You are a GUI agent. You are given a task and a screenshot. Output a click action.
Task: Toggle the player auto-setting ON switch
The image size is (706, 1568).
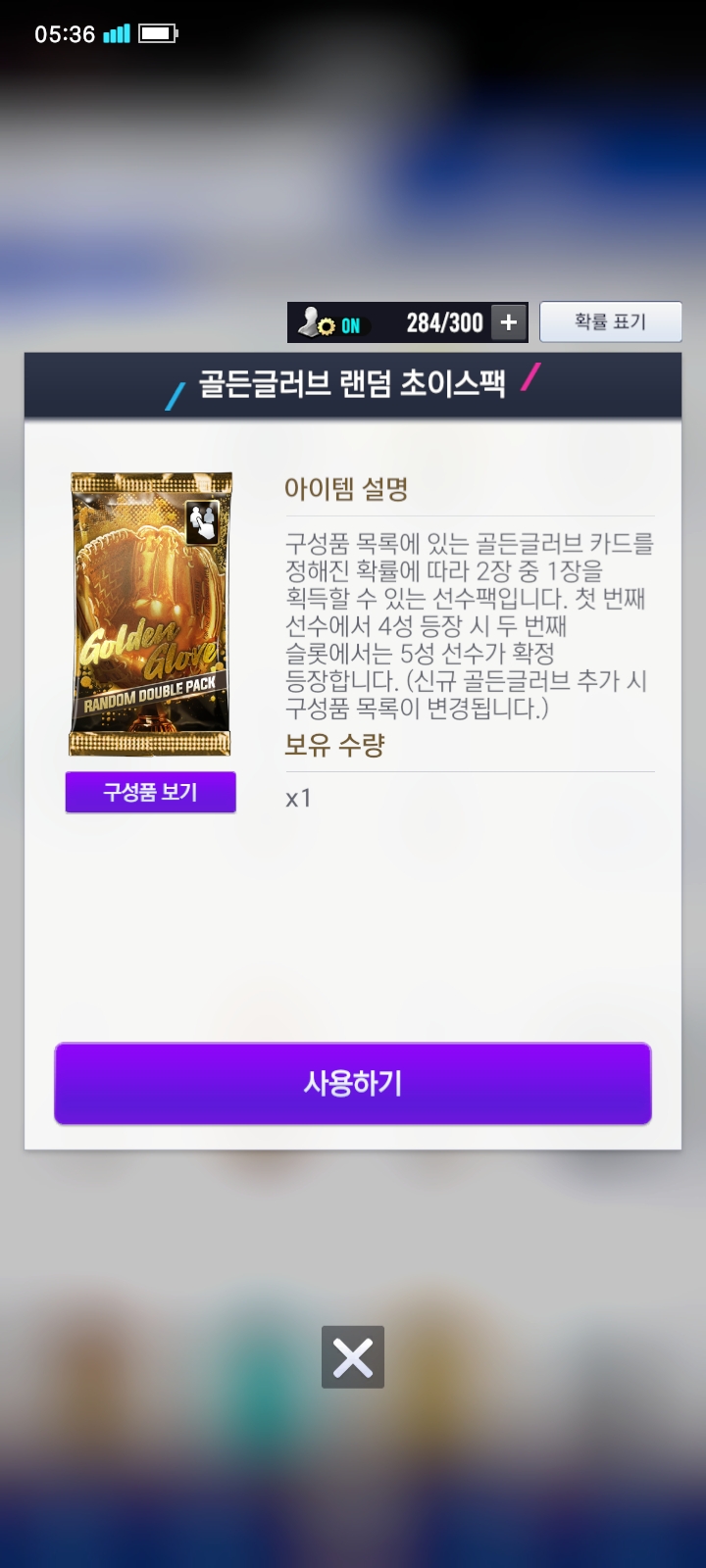[331, 323]
